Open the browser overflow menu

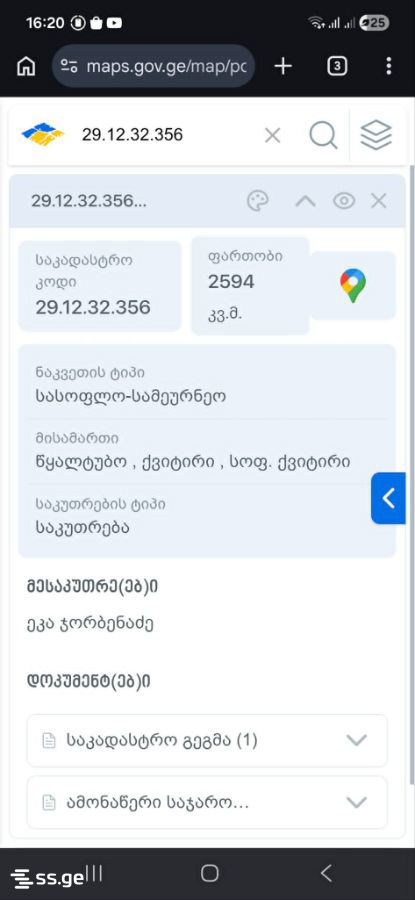pos(389,67)
